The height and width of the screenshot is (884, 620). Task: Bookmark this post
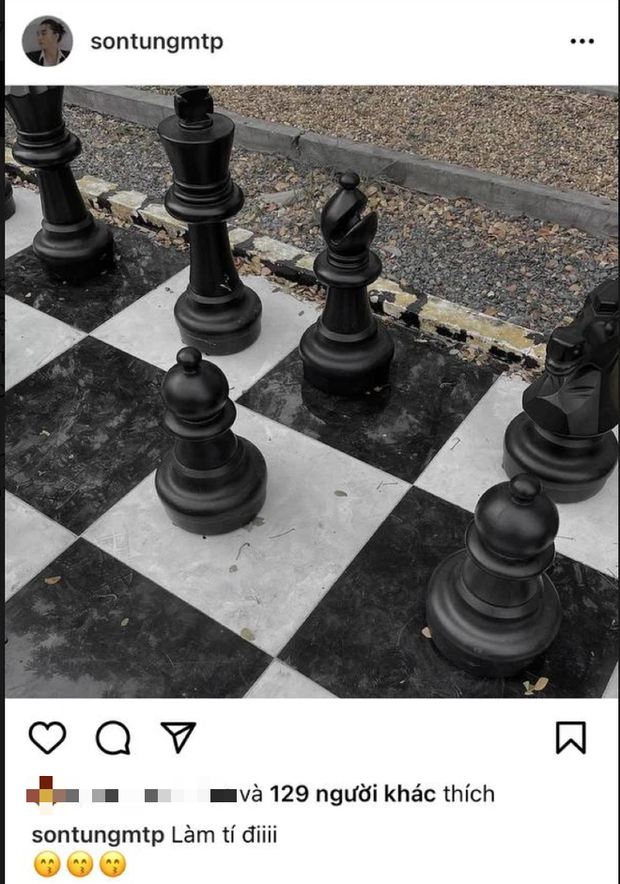click(570, 738)
